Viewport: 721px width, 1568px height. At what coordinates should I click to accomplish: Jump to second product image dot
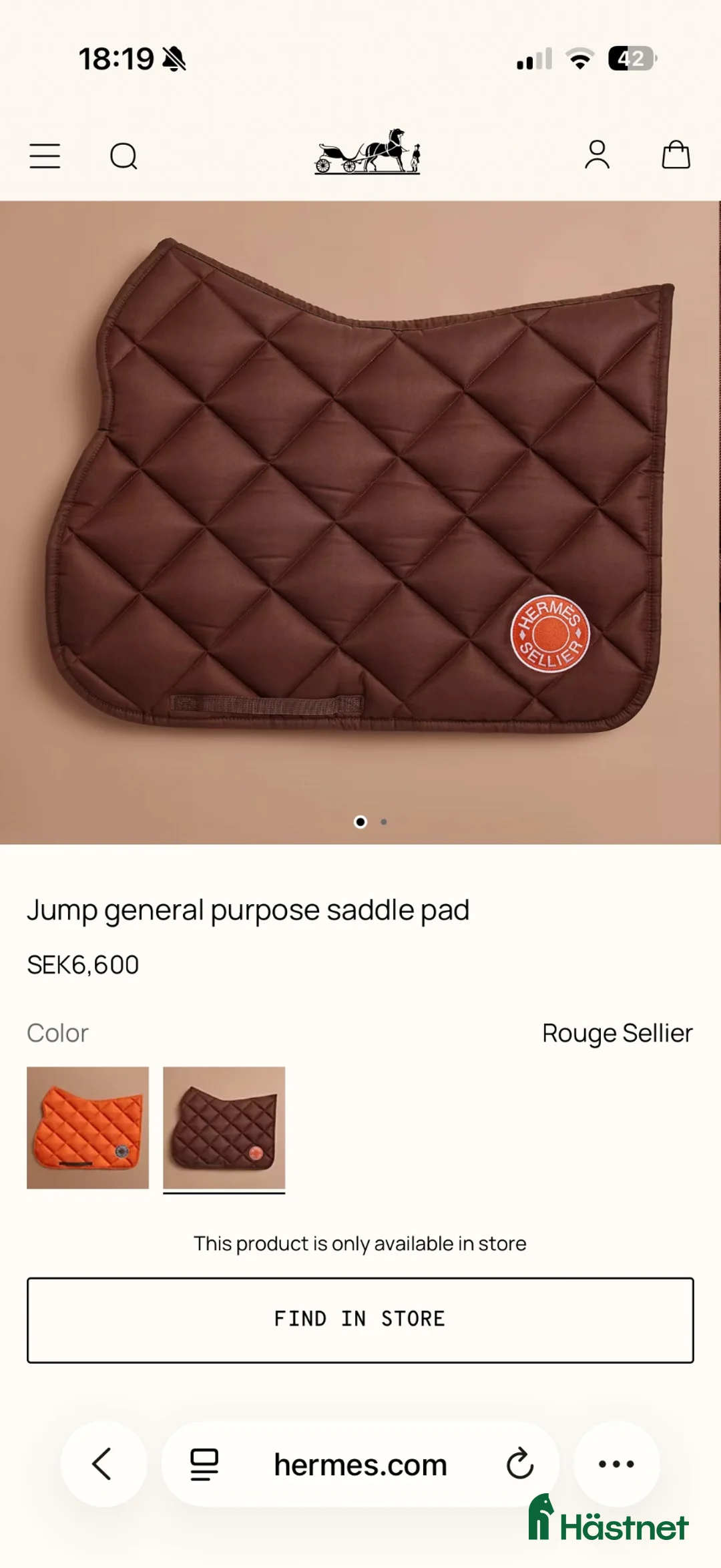(384, 822)
